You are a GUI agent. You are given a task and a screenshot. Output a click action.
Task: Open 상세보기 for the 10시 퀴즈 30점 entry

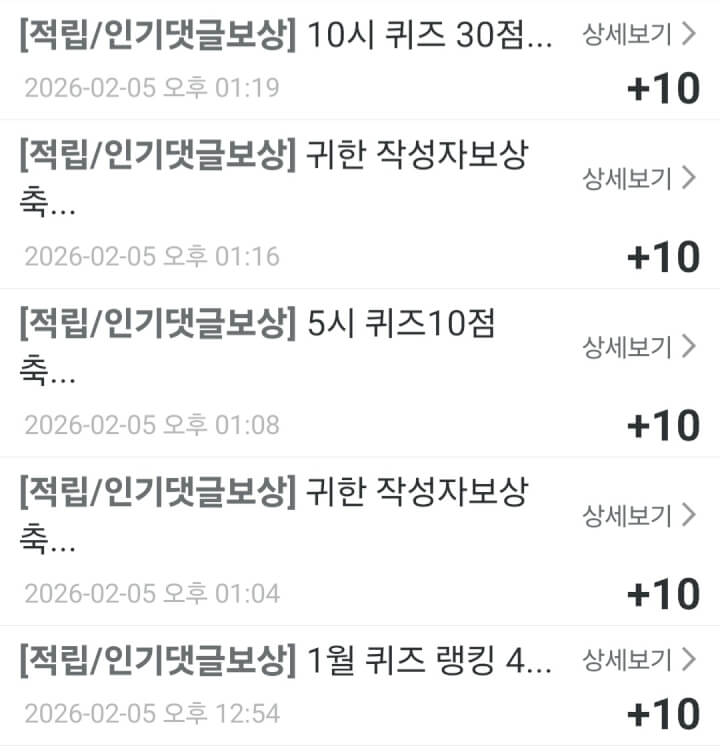(638, 35)
